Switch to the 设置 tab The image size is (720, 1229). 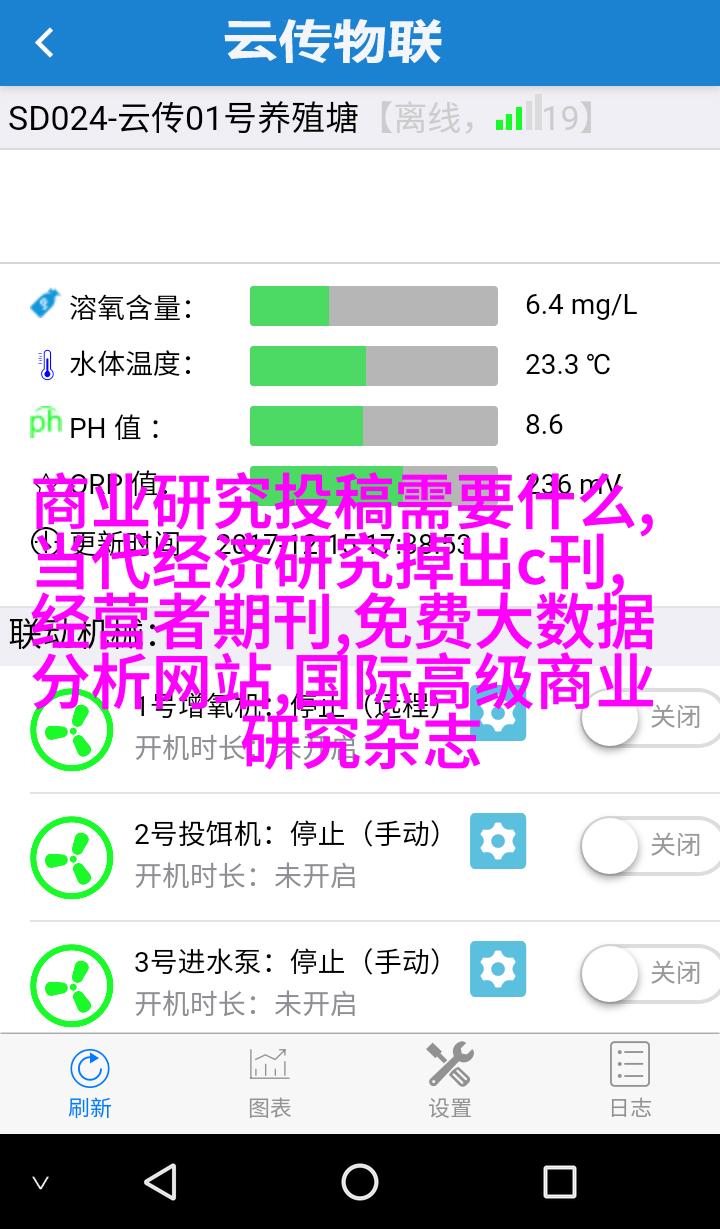(450, 1082)
